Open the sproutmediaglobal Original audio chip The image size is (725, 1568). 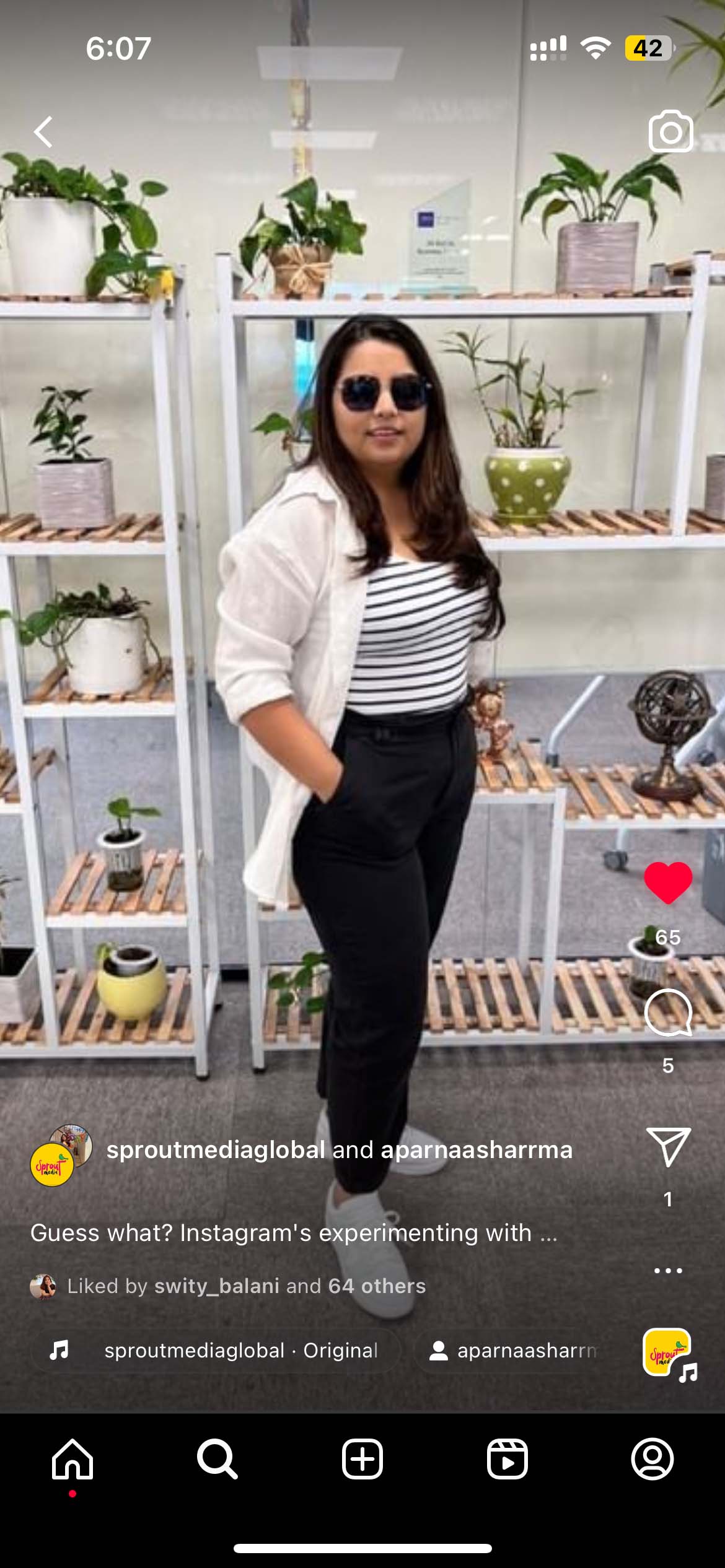[215, 1351]
